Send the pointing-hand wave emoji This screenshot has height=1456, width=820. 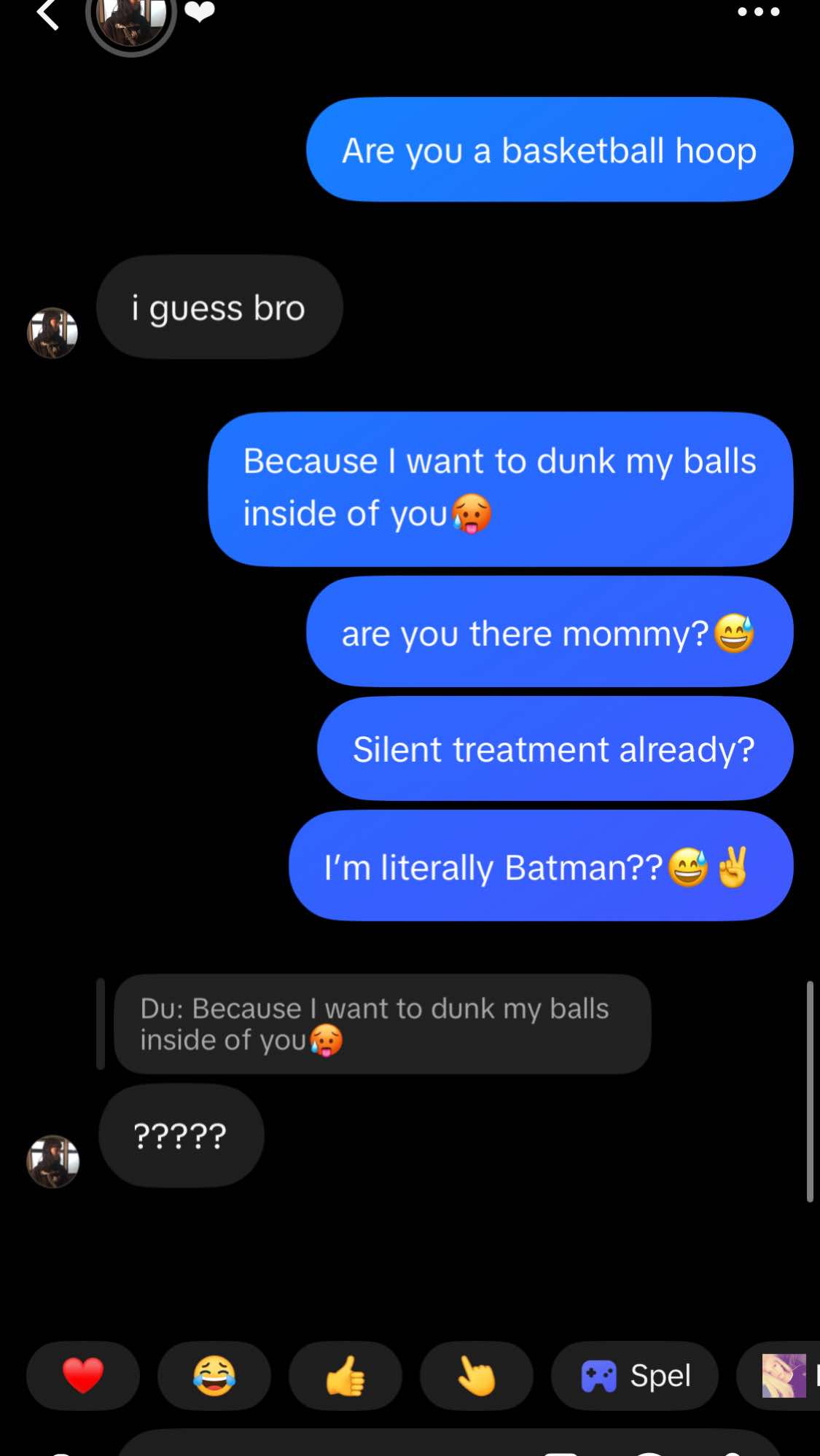pos(477,1376)
